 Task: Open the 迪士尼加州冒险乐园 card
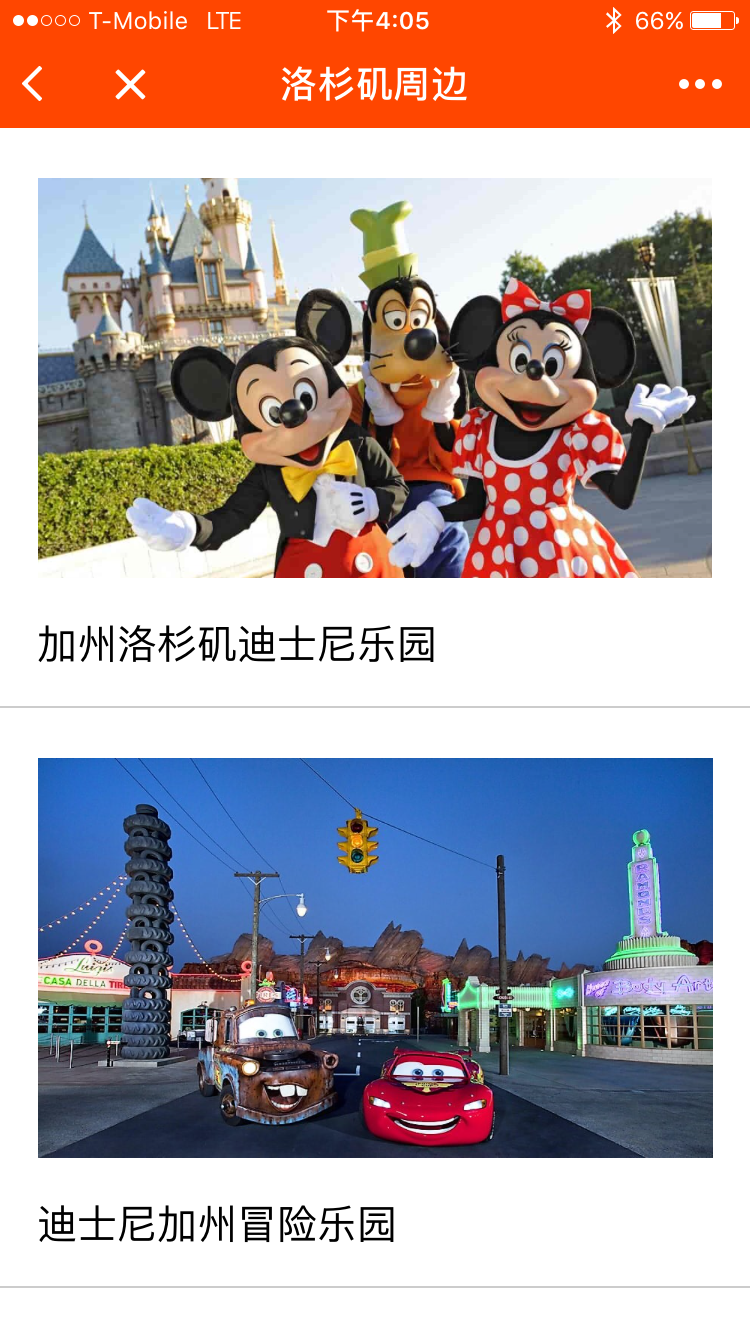375,998
